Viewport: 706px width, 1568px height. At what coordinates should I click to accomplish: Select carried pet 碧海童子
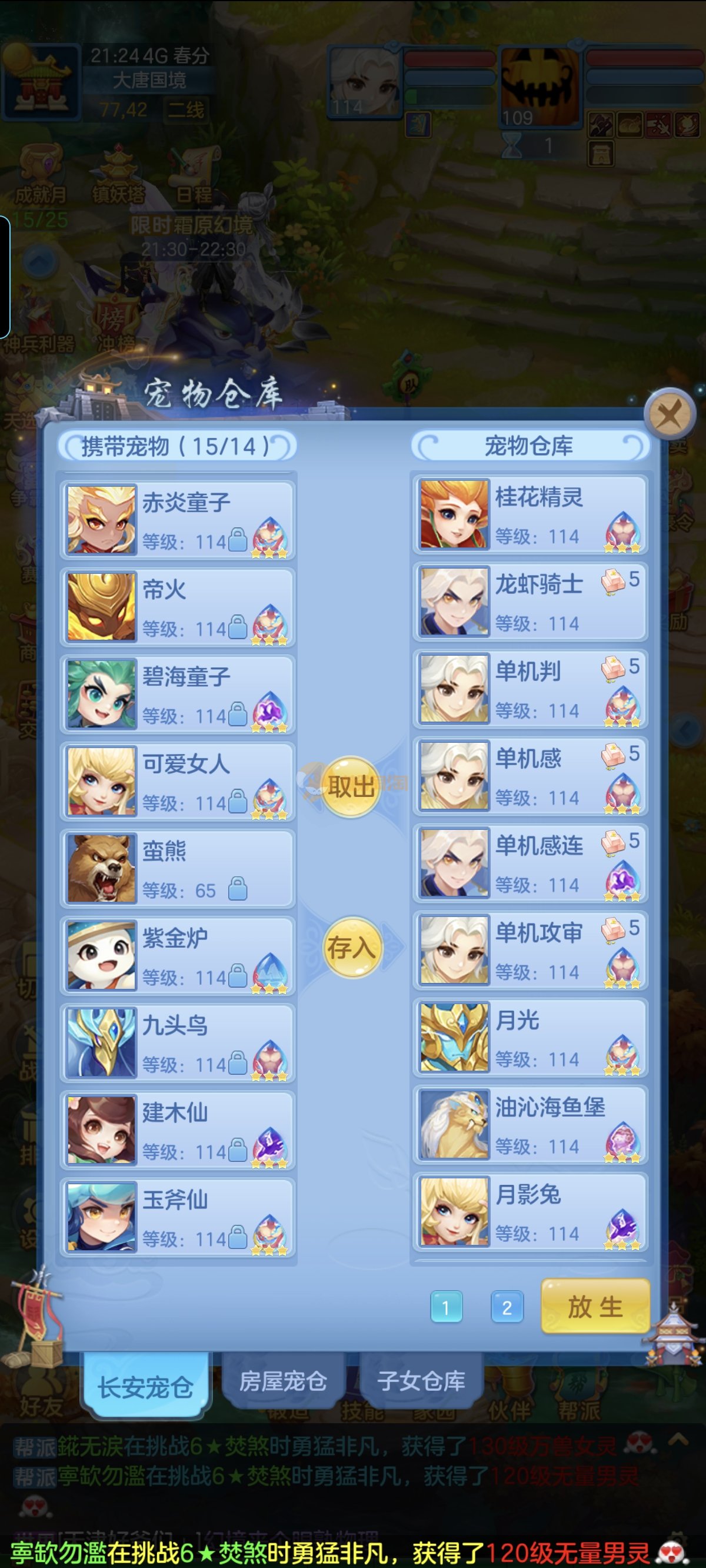click(x=178, y=694)
